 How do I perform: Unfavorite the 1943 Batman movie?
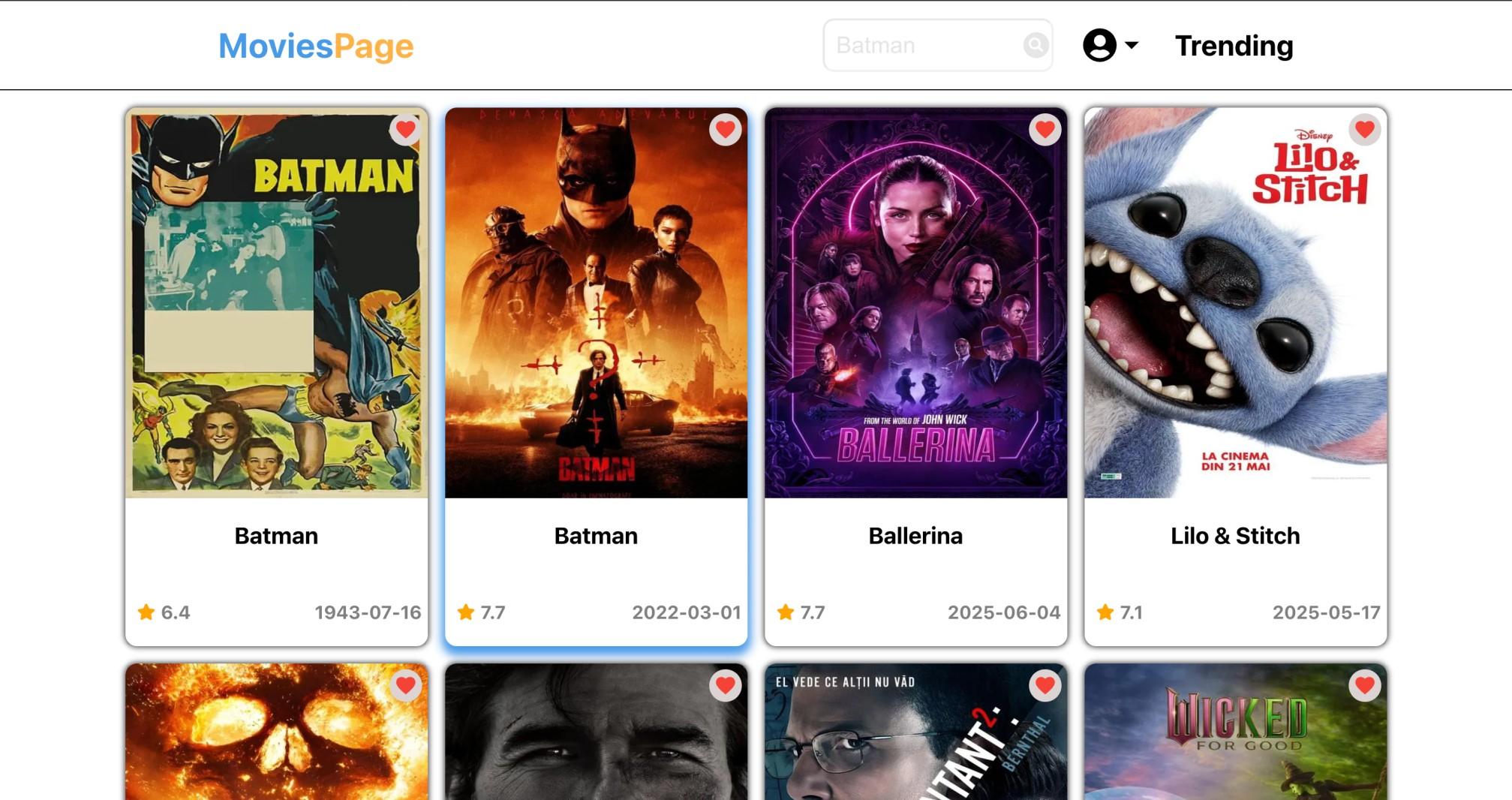406,130
